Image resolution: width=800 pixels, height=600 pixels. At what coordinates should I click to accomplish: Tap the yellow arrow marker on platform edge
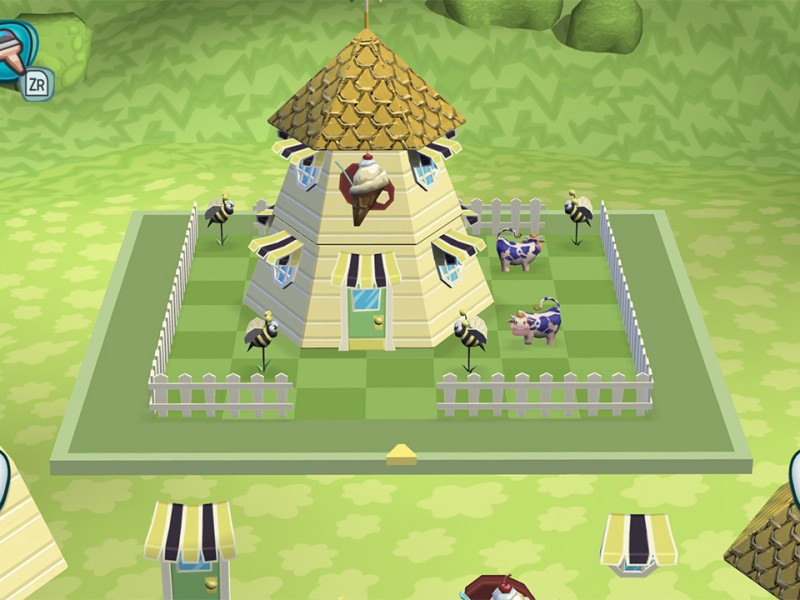401,454
